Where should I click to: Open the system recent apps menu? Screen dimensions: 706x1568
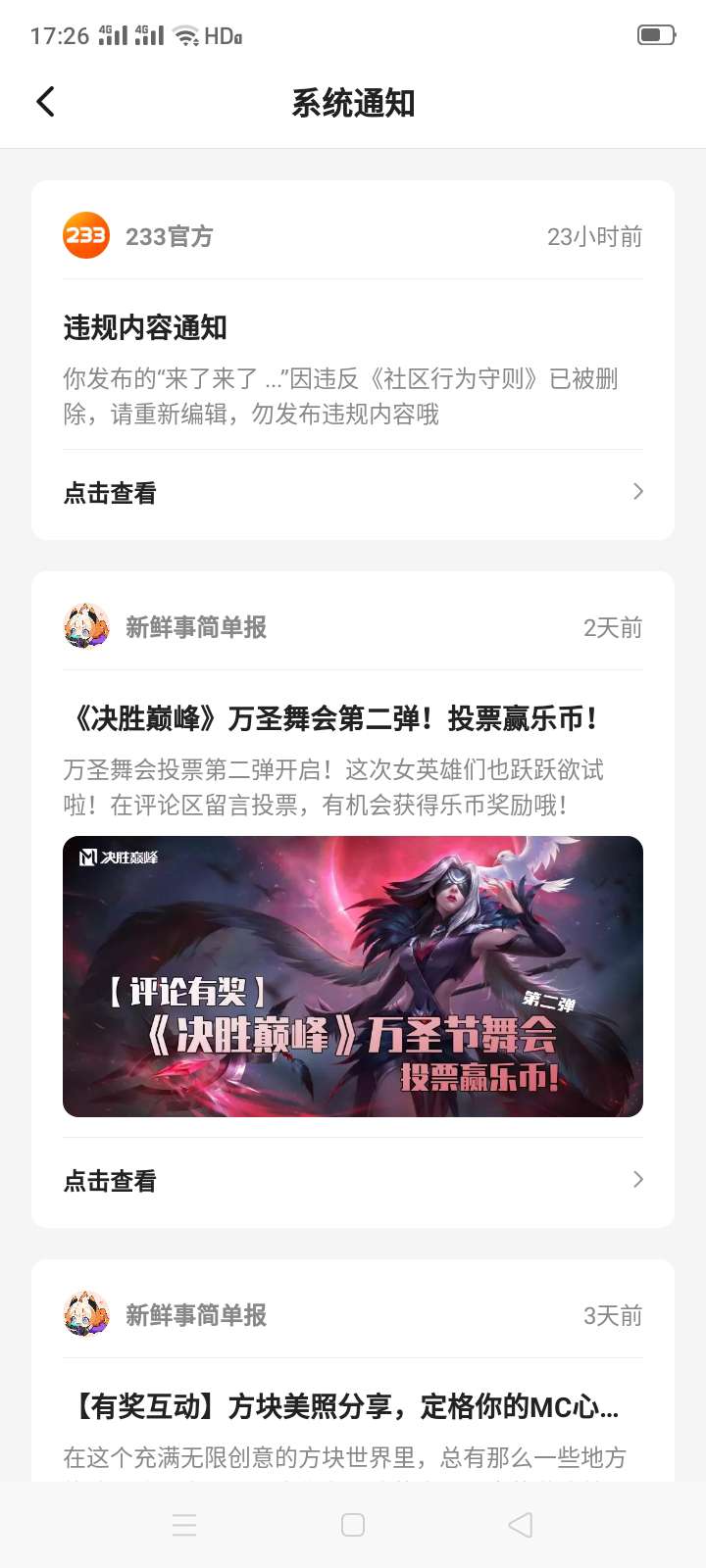point(184,1525)
